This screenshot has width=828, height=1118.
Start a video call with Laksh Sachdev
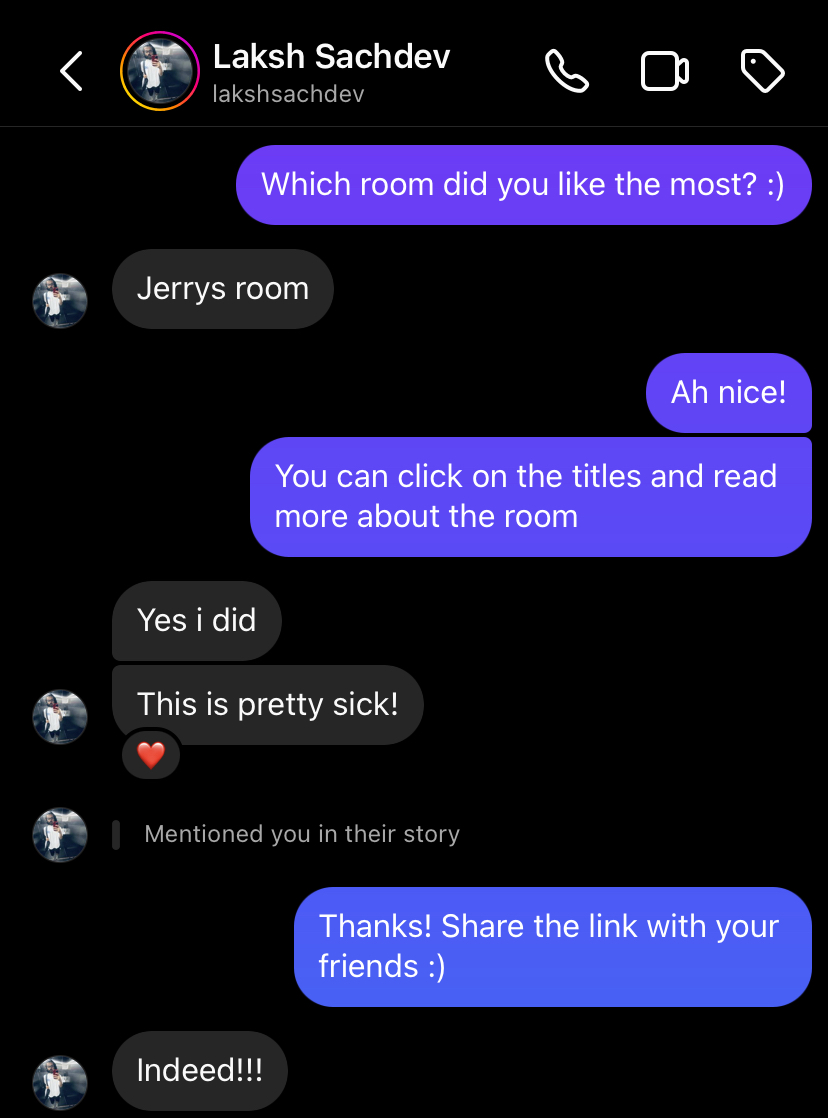click(664, 72)
